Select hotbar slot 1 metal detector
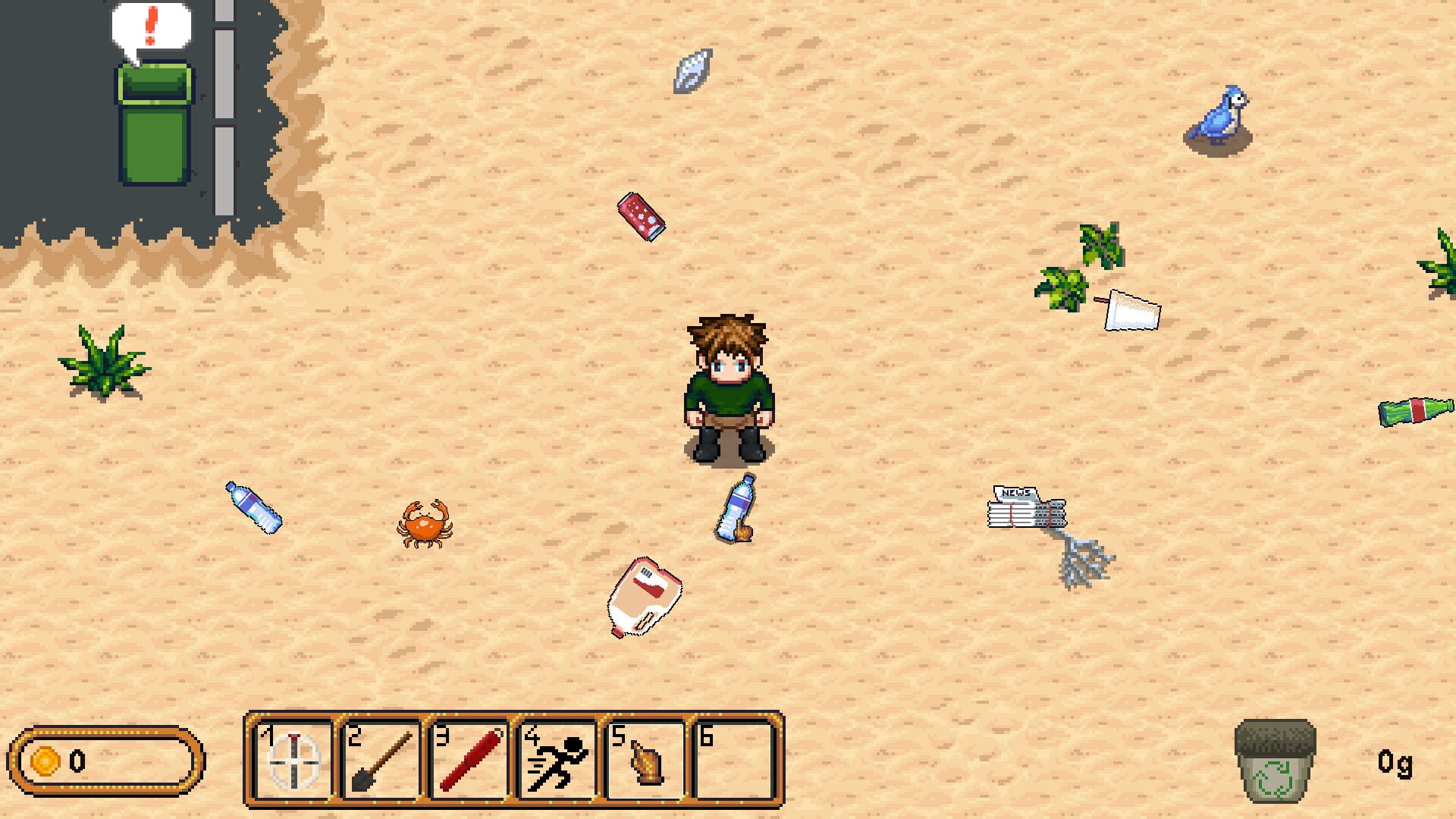 click(x=294, y=760)
